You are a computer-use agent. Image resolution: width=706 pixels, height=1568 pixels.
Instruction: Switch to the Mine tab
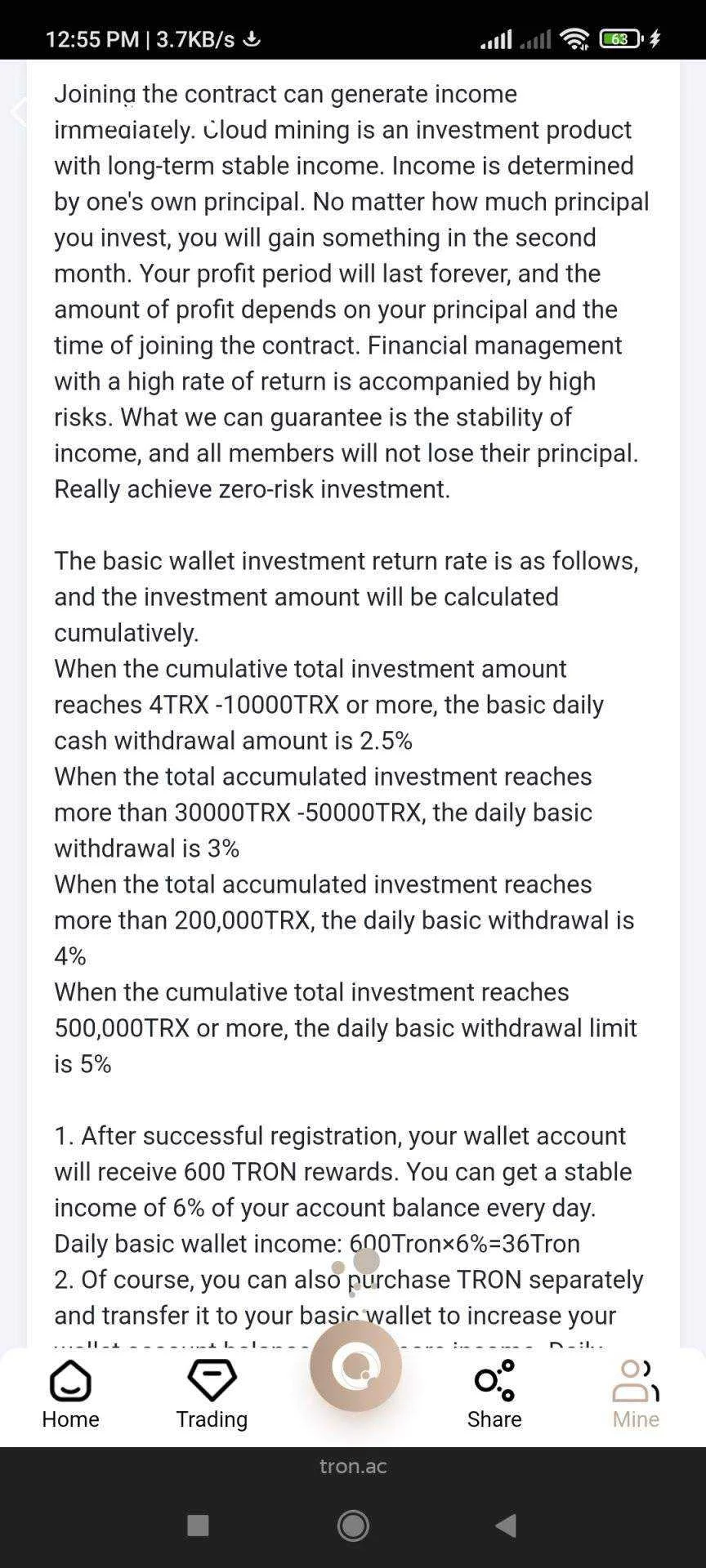(636, 1395)
